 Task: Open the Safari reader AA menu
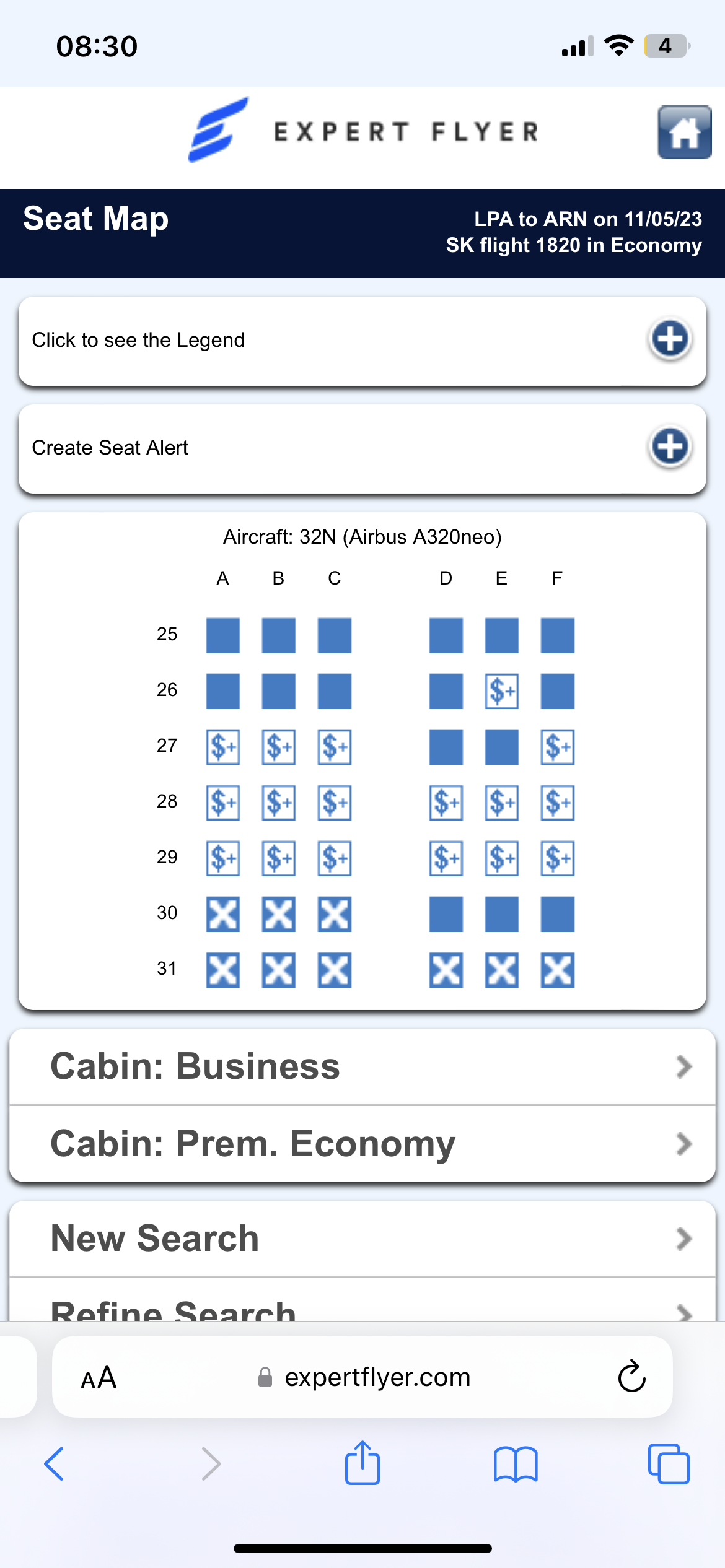99,1378
